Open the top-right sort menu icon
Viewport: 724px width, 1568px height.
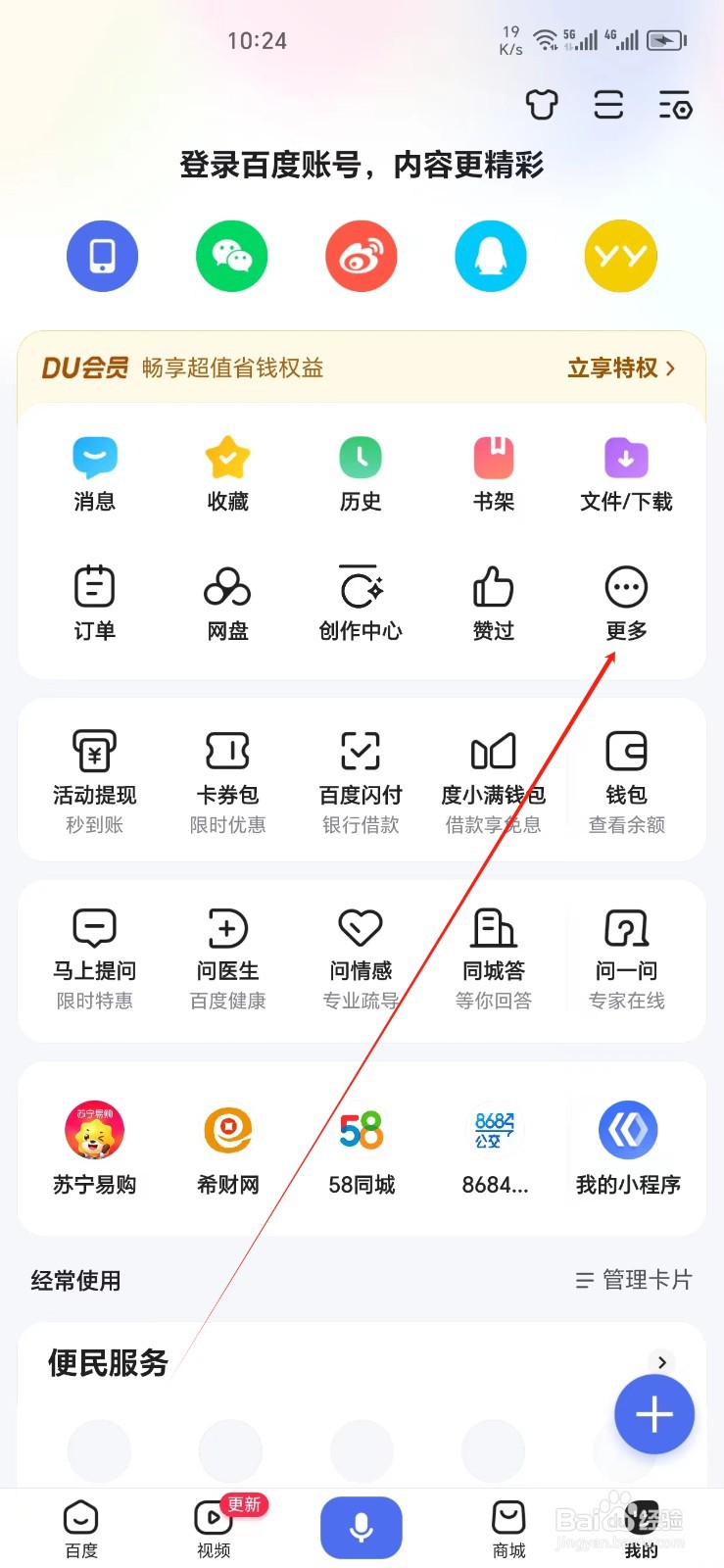pyautogui.click(x=674, y=105)
